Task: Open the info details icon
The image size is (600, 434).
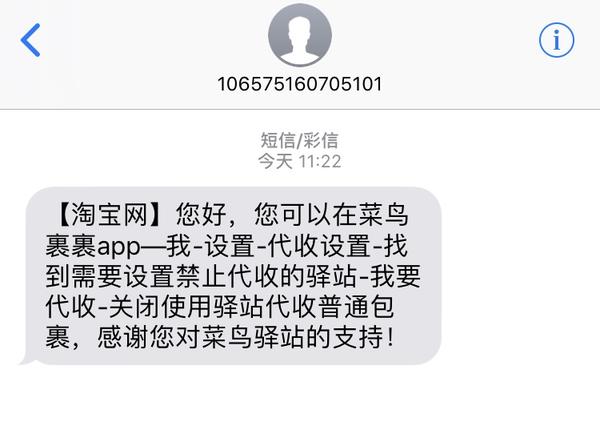Action: [x=556, y=40]
